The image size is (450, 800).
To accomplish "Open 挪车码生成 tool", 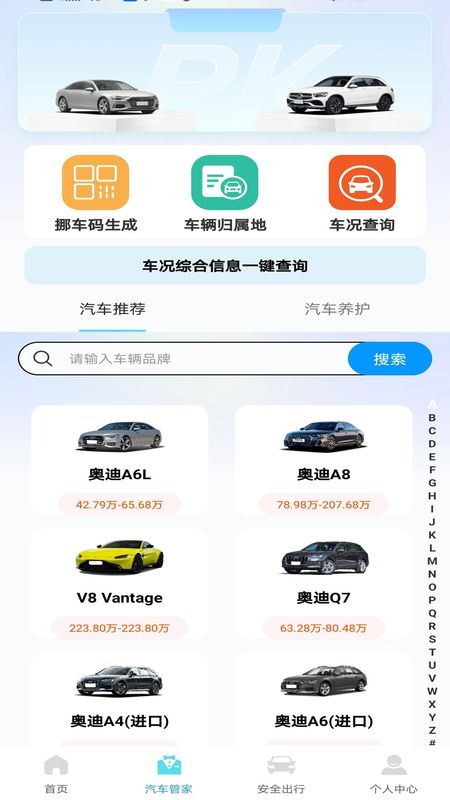I will click(x=95, y=193).
